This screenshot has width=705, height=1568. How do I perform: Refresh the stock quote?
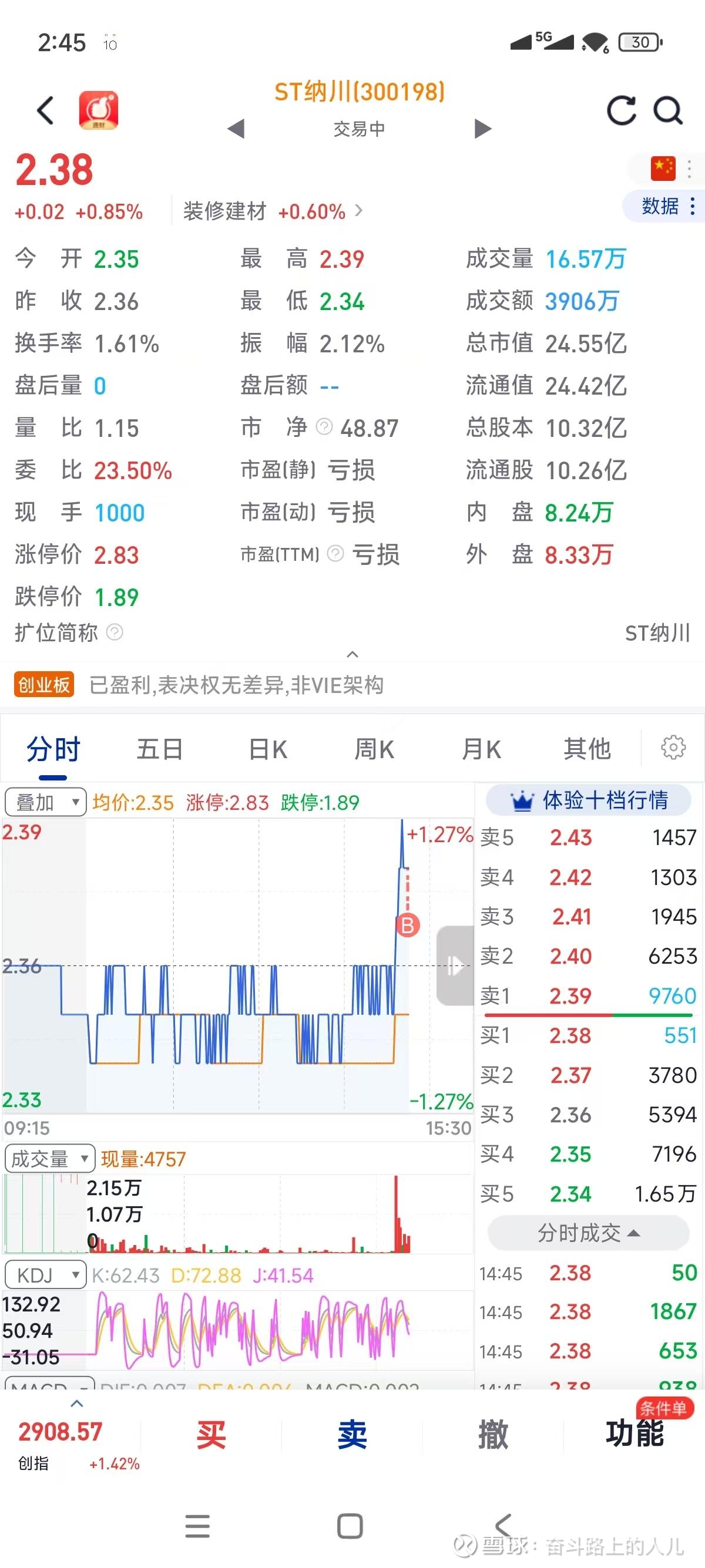click(621, 111)
